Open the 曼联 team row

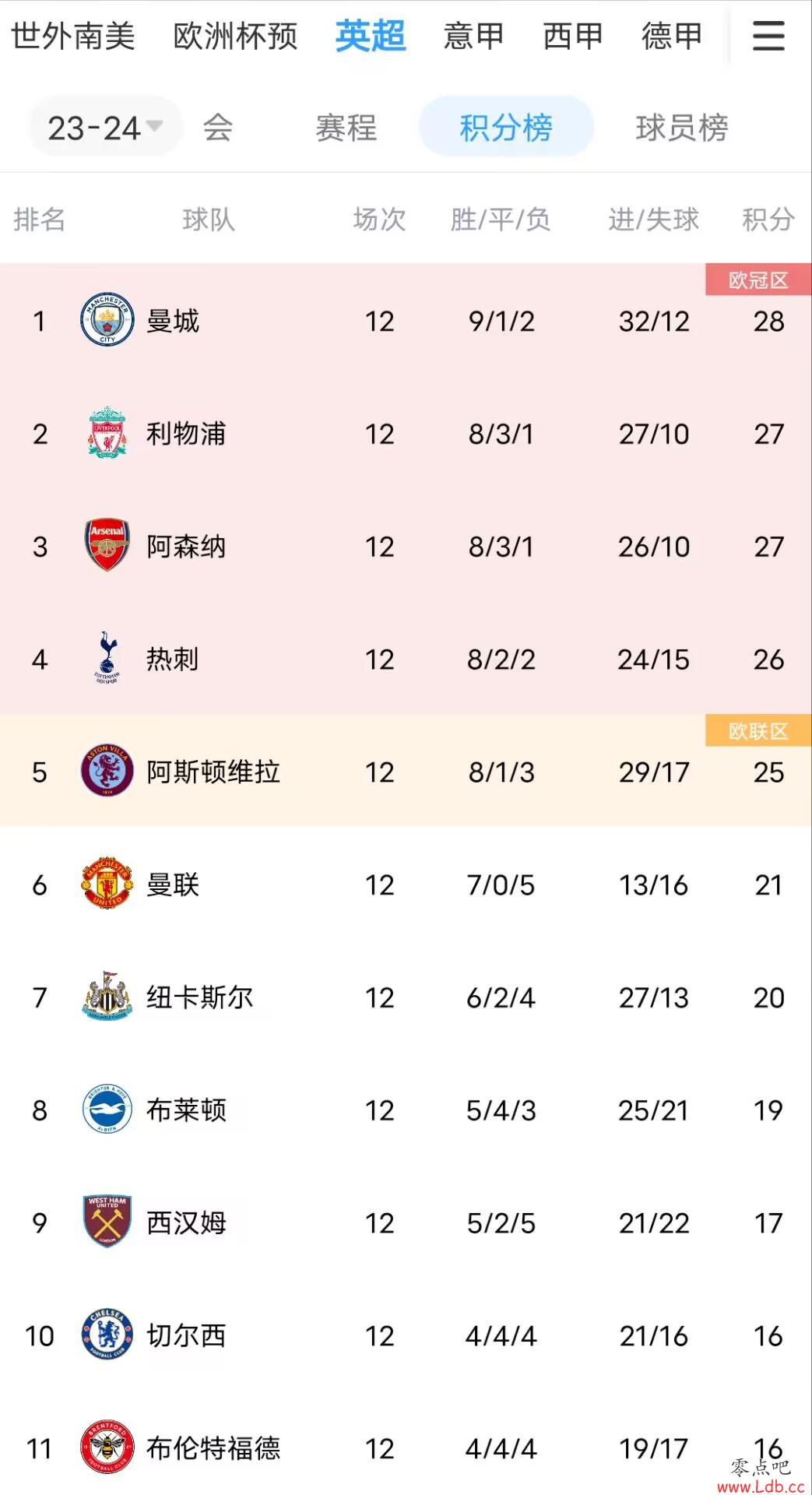coord(406,885)
